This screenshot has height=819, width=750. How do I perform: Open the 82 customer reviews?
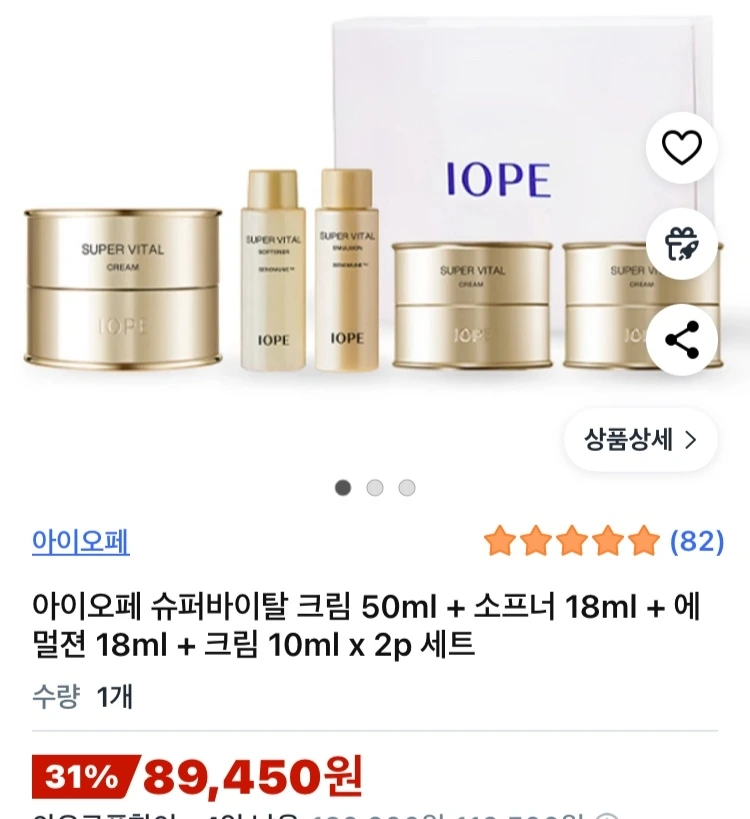(696, 542)
